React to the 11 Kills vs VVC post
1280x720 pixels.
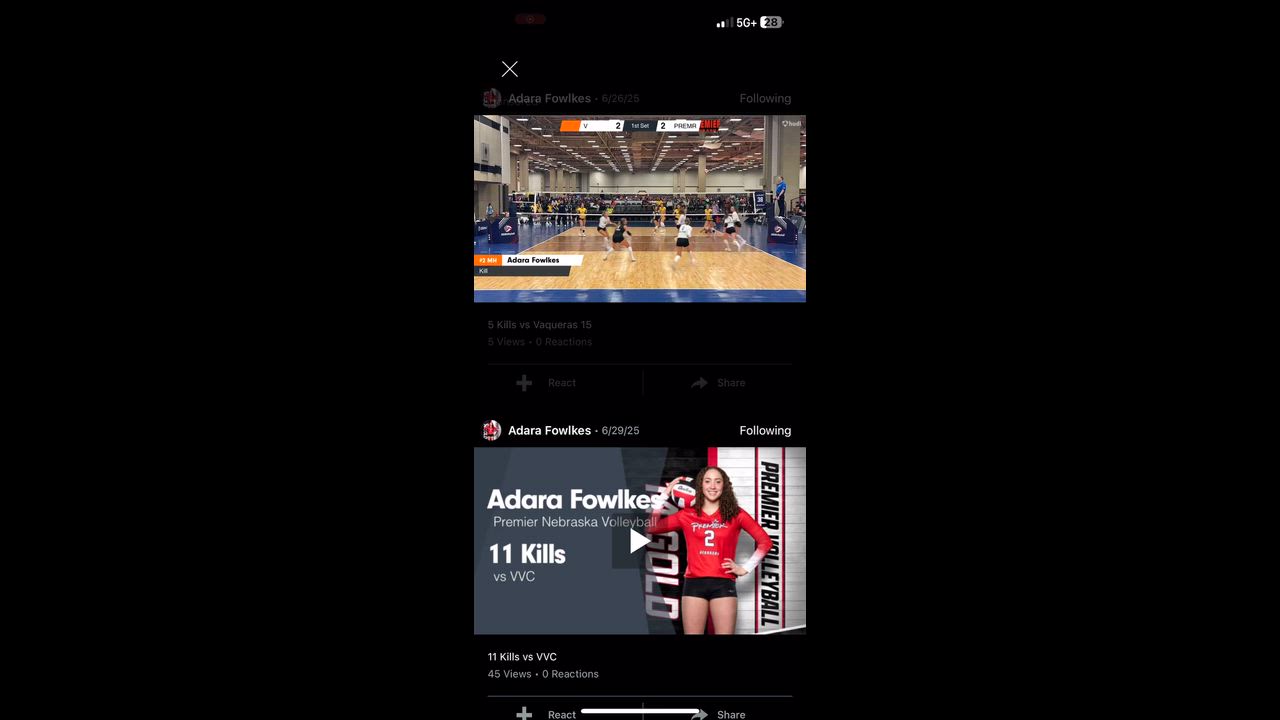[547, 714]
